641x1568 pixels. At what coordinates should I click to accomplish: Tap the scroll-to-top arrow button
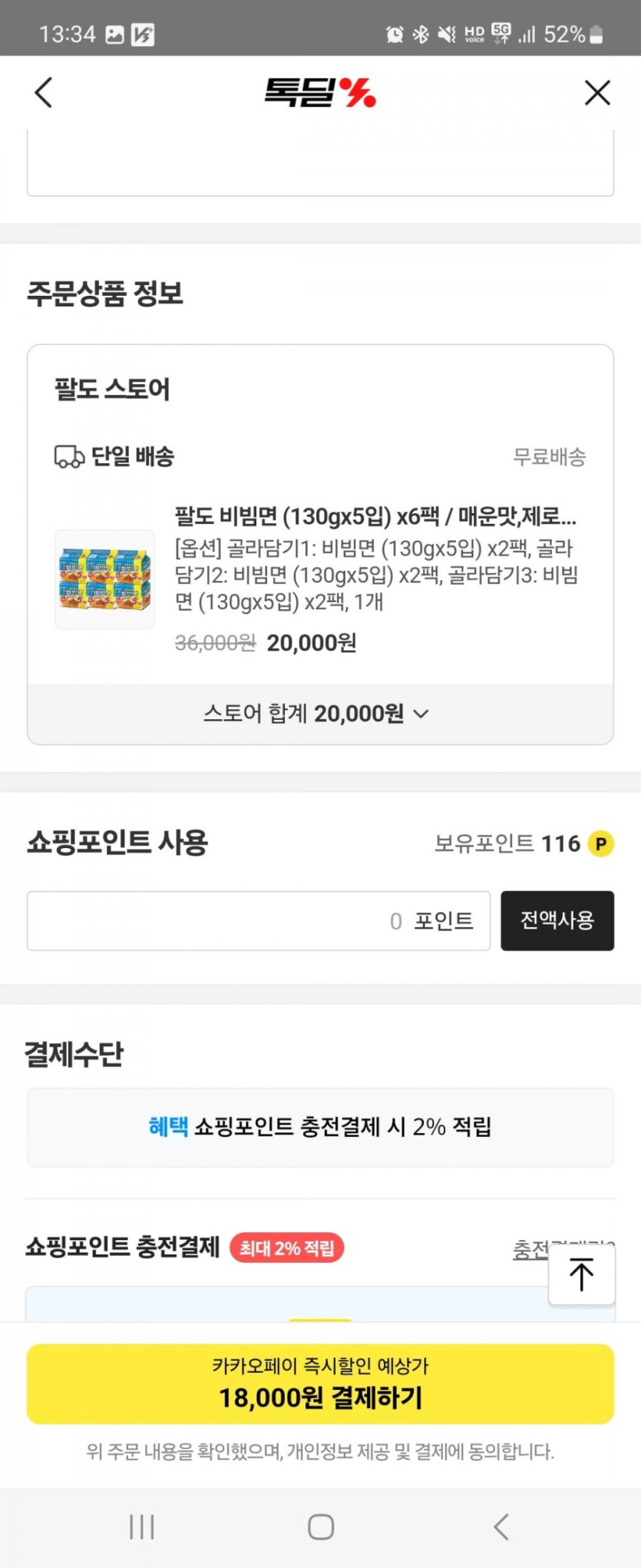coord(581,1275)
